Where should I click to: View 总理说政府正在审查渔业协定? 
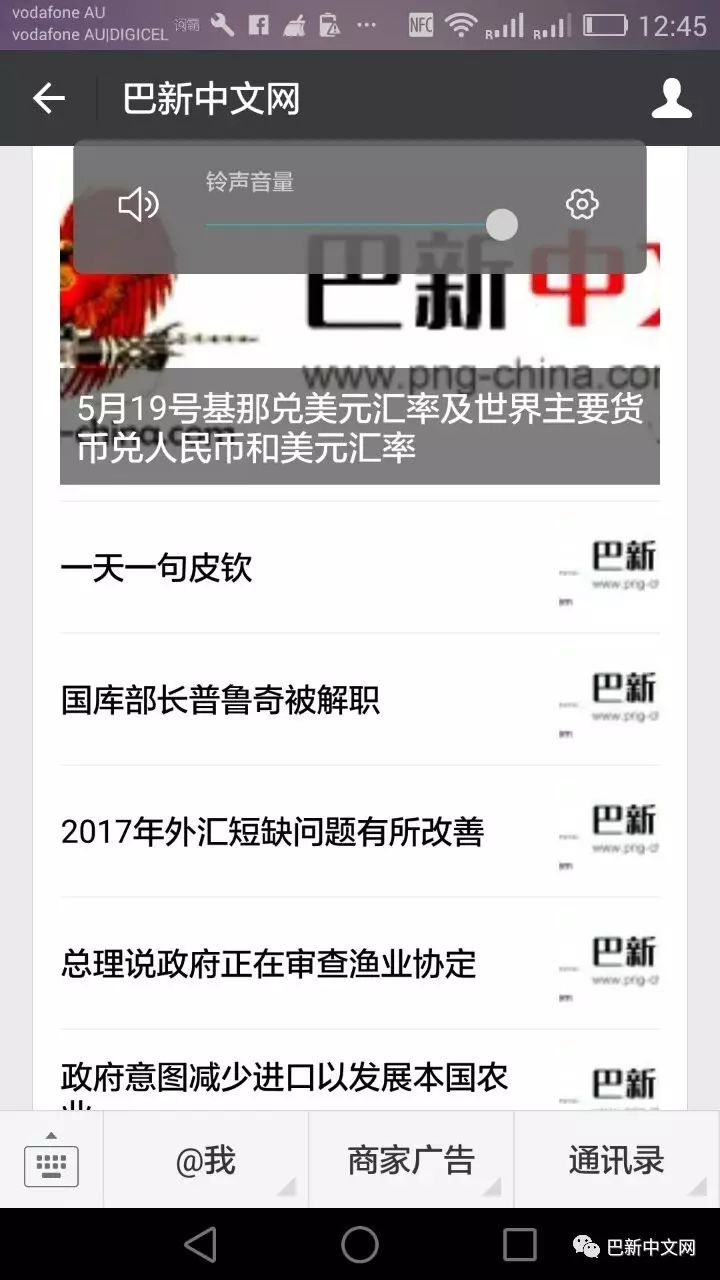360,964
